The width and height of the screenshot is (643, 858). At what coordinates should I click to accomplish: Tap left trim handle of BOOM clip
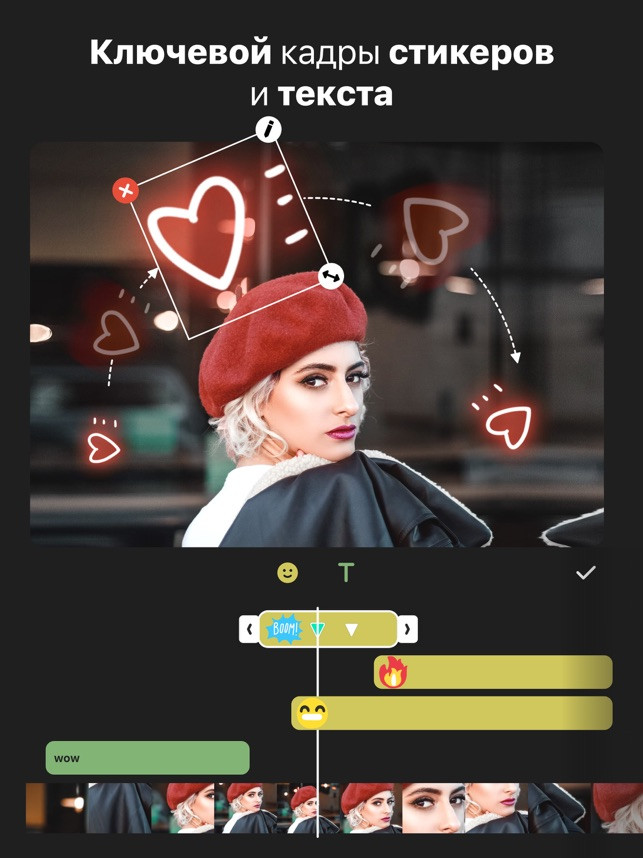tap(248, 629)
